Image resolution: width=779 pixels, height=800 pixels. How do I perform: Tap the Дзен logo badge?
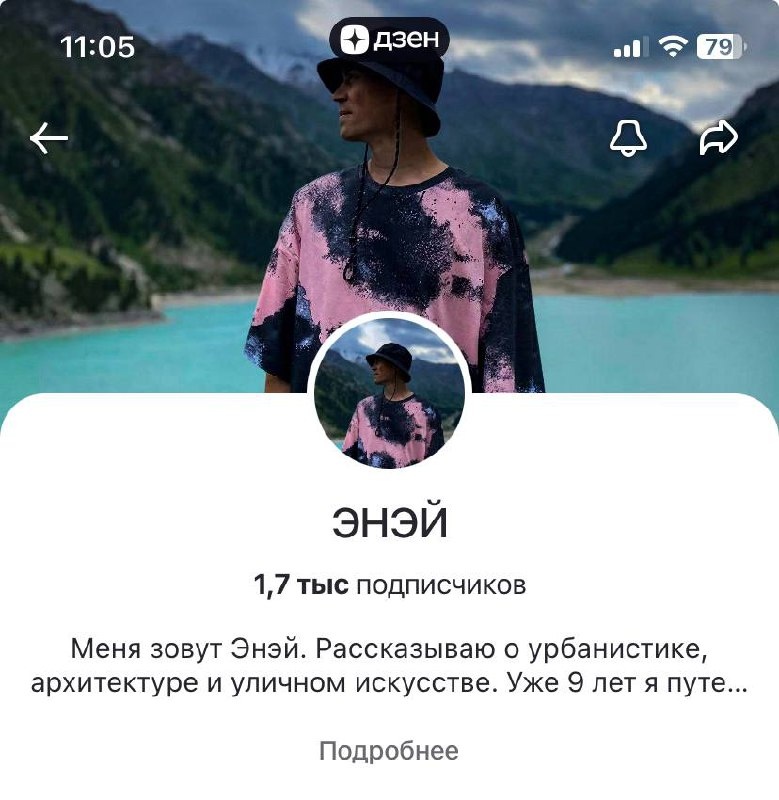tap(389, 38)
